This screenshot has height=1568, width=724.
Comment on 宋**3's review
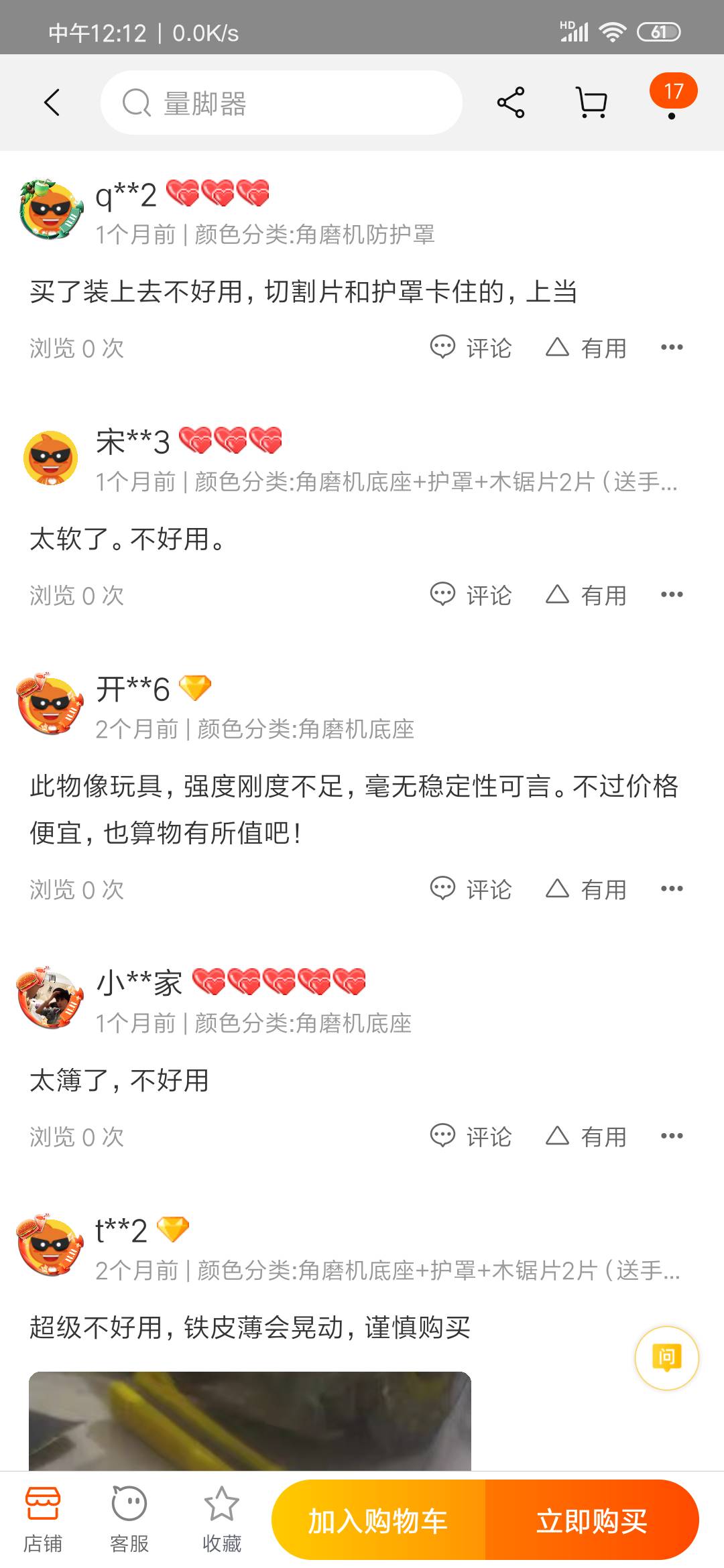471,595
